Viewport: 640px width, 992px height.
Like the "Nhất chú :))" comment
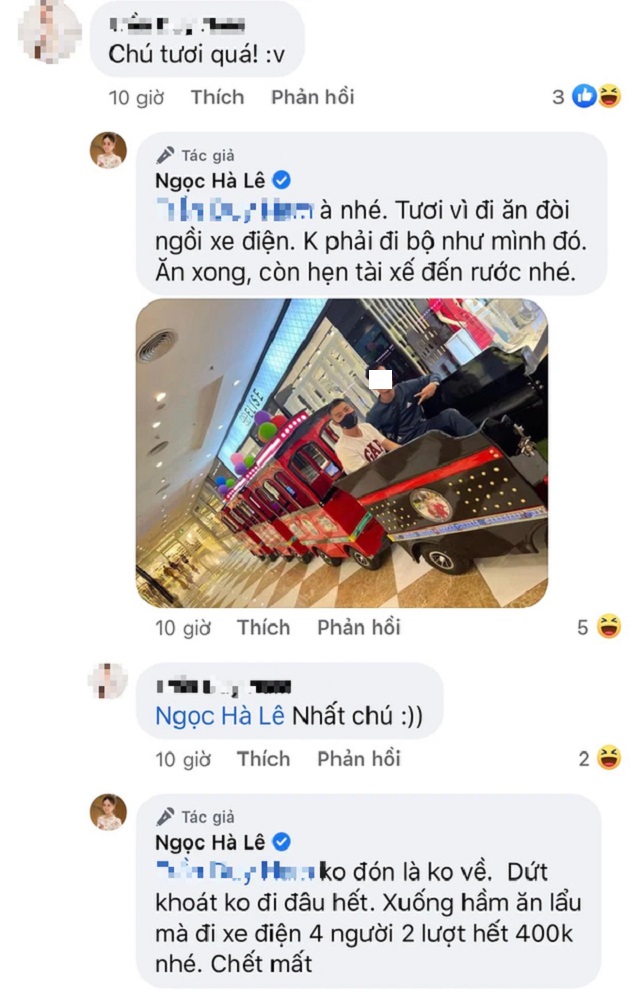pos(263,759)
